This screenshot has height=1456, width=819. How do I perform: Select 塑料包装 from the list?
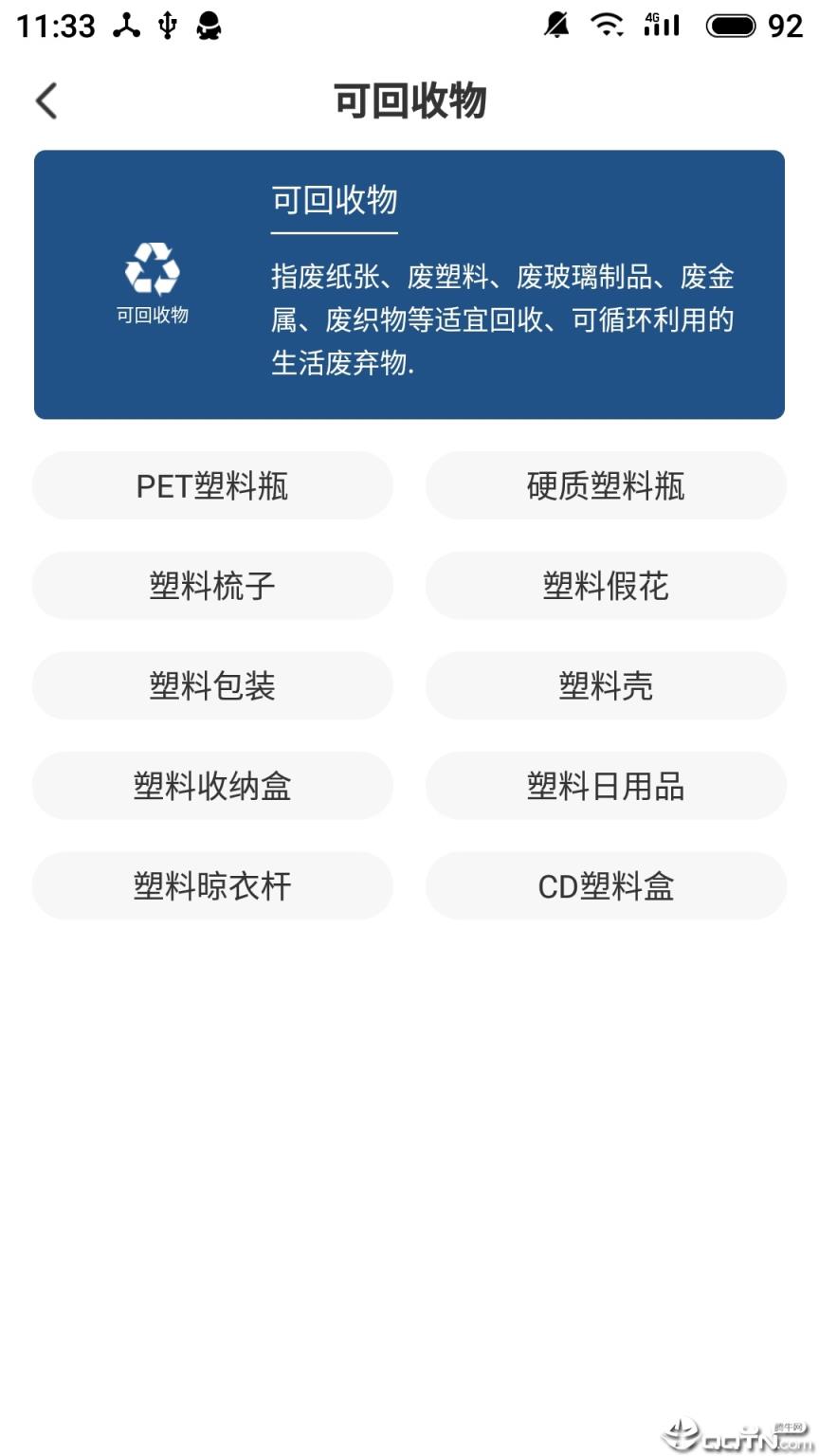coord(212,685)
